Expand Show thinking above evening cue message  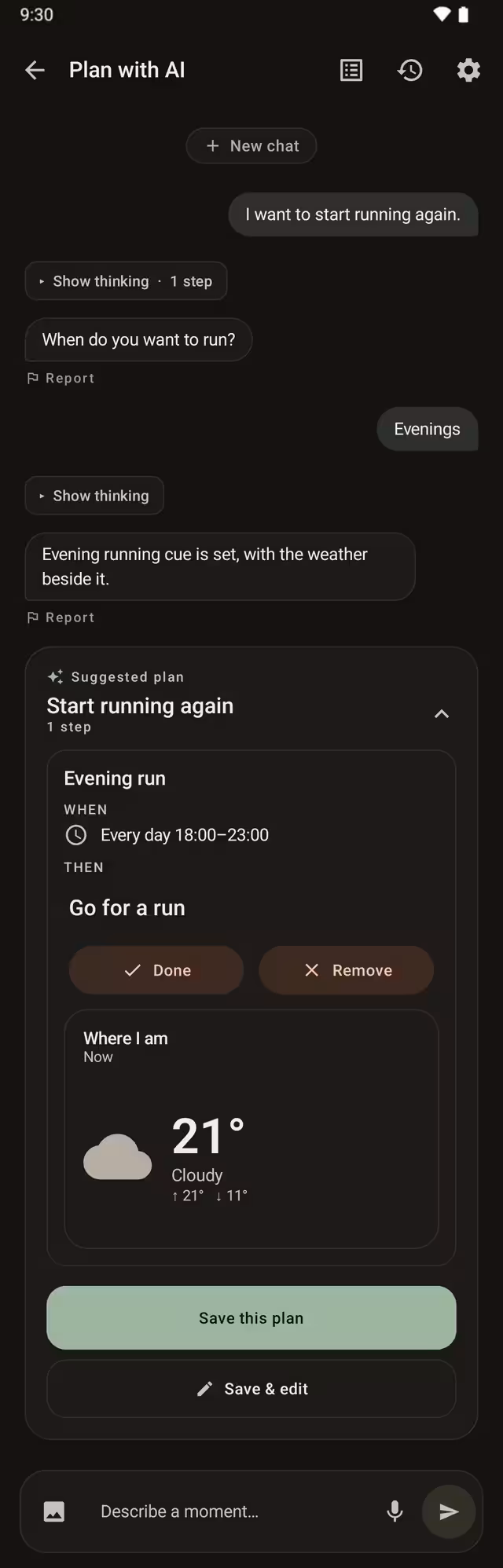coord(94,496)
